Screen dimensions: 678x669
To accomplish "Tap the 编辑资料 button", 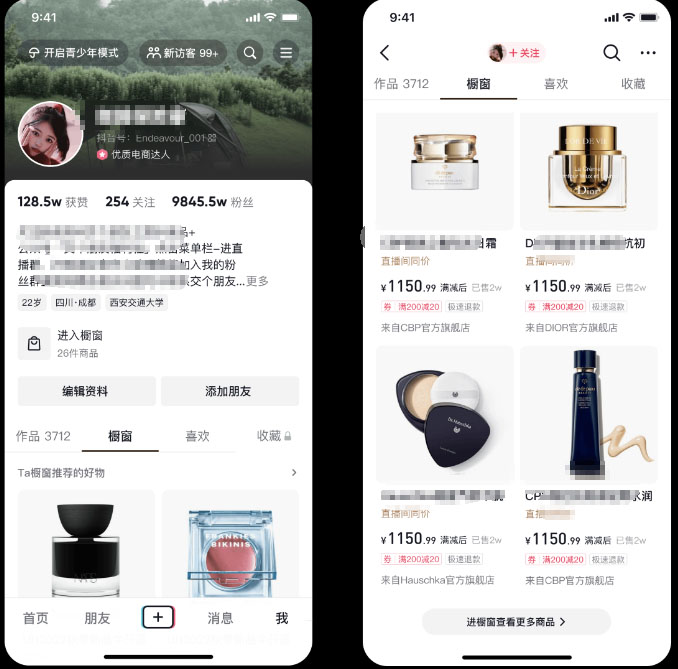I will pyautogui.click(x=86, y=391).
